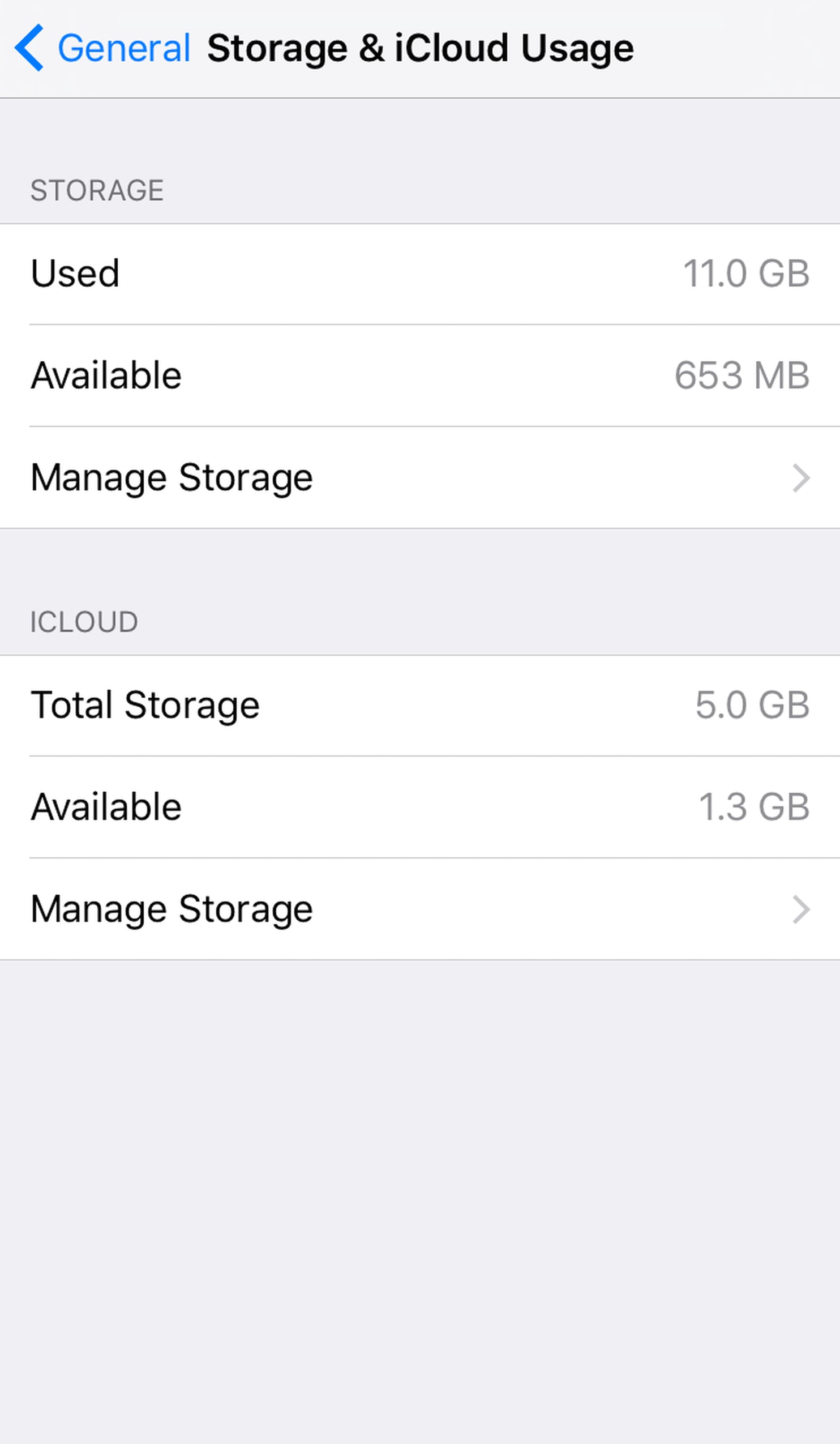Tap the ICLOUD section header
Image resolution: width=840 pixels, height=1444 pixels.
[84, 622]
